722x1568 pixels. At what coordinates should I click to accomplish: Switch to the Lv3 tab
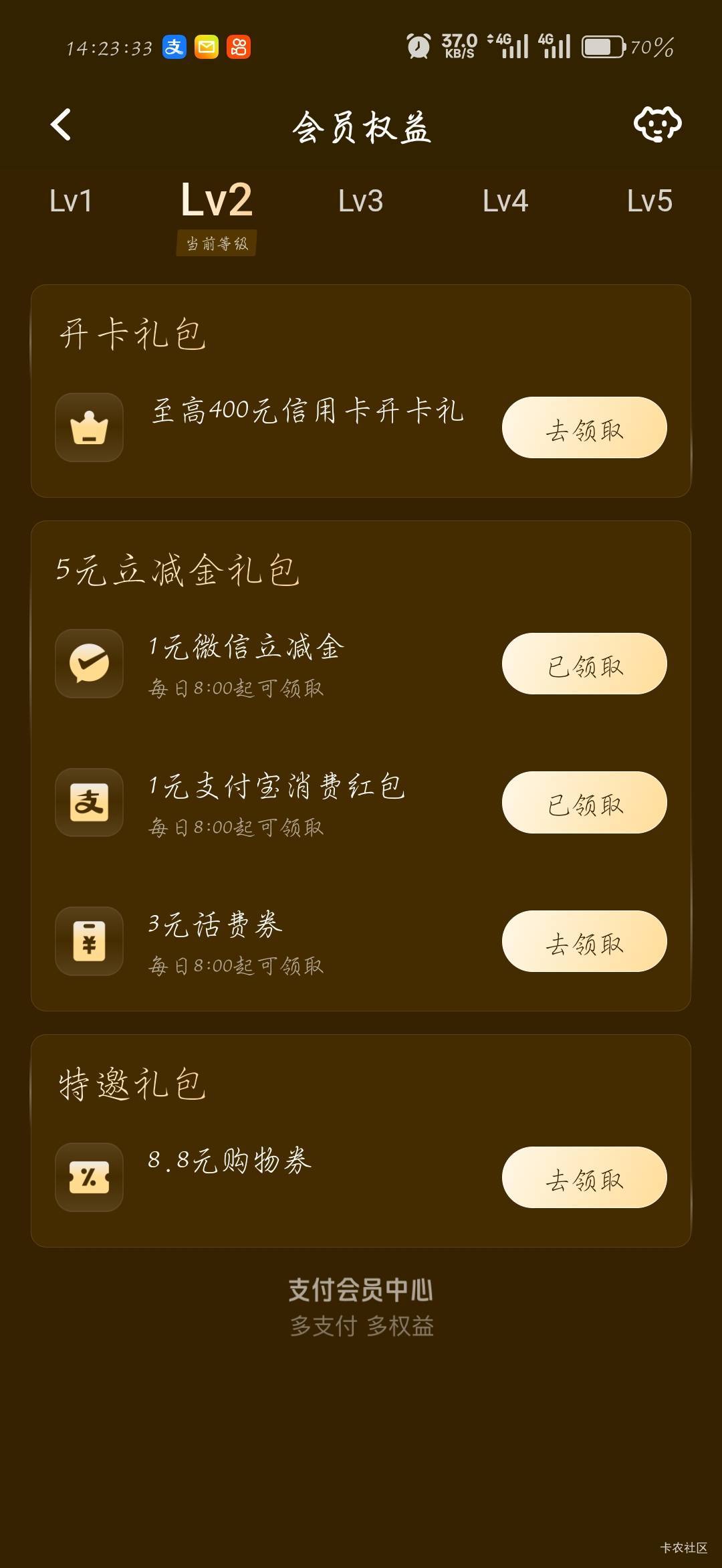coord(361,201)
